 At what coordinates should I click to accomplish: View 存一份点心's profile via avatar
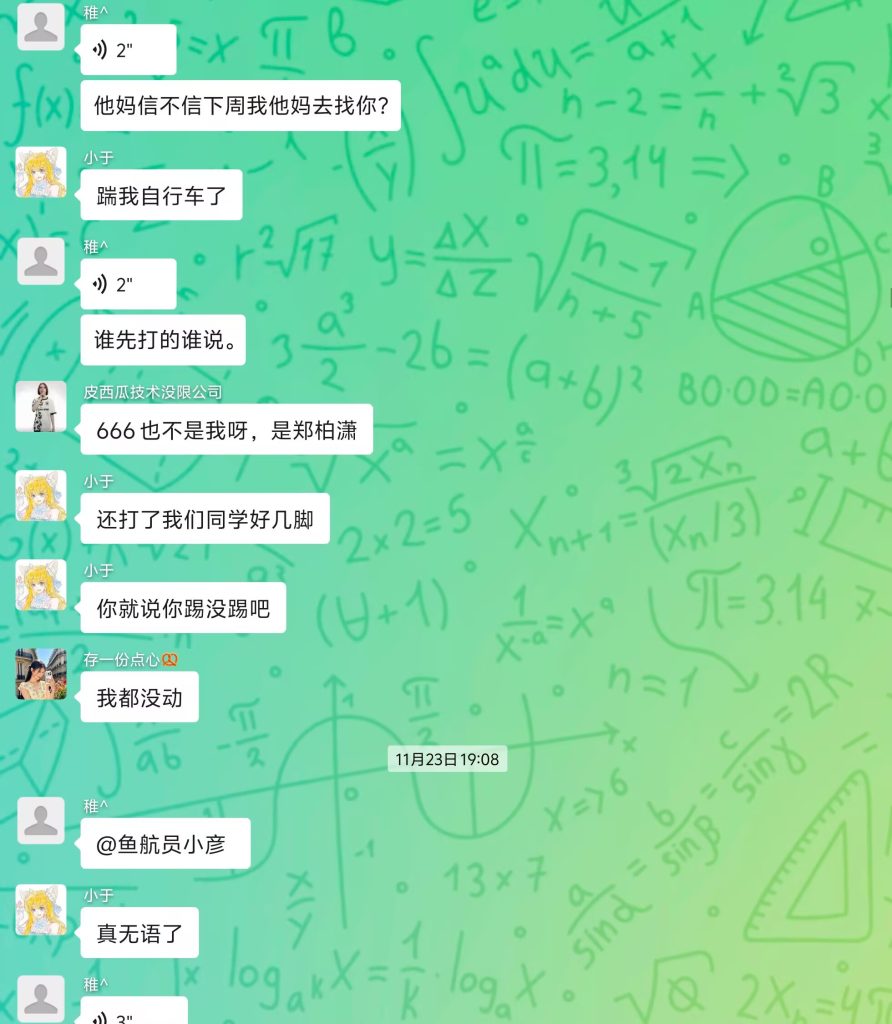tap(41, 673)
